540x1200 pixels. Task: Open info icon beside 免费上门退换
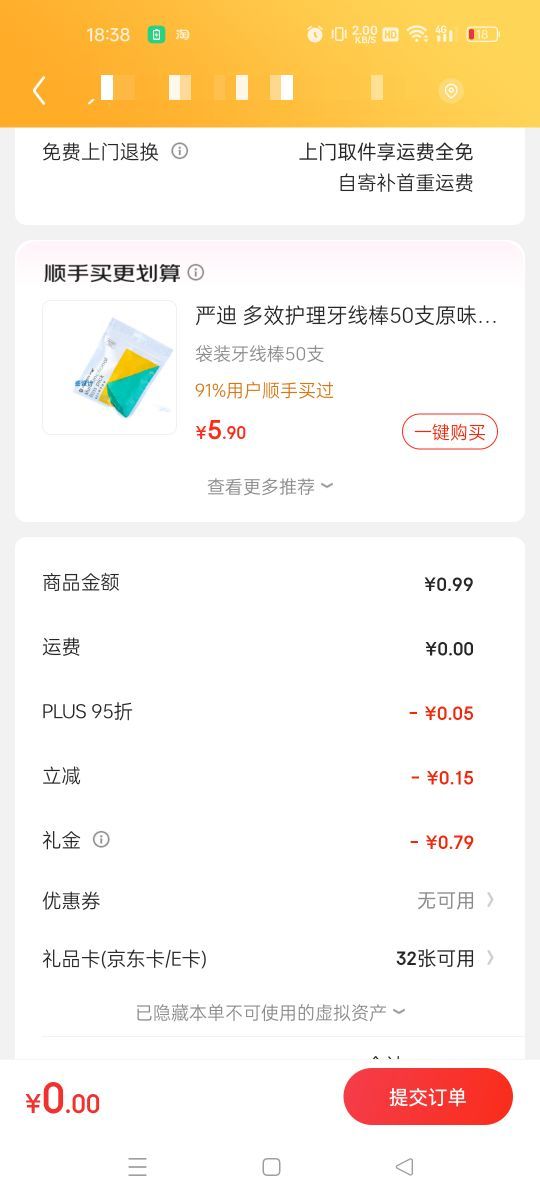pyautogui.click(x=180, y=151)
